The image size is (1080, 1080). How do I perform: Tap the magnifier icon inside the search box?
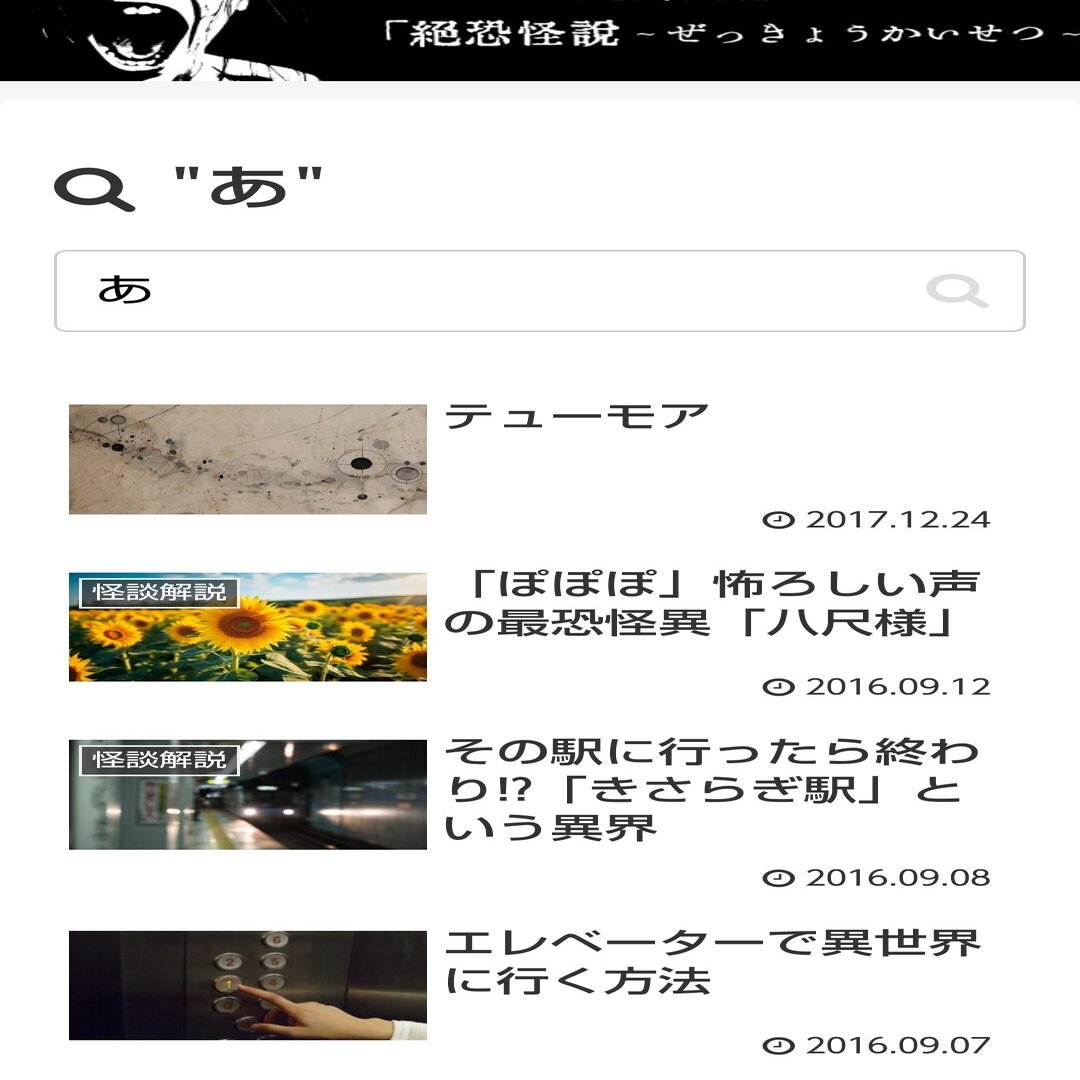[x=957, y=291]
